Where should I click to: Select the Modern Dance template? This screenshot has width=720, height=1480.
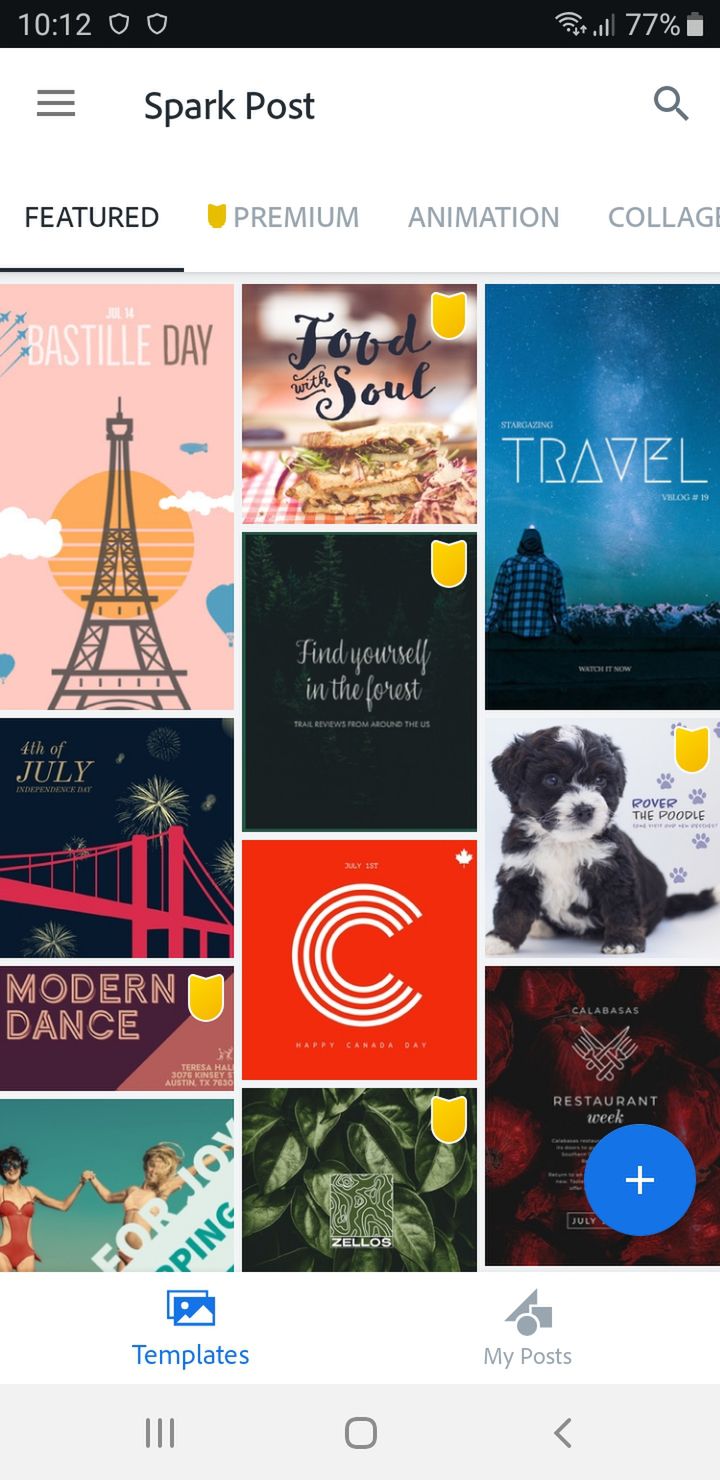(x=117, y=1028)
